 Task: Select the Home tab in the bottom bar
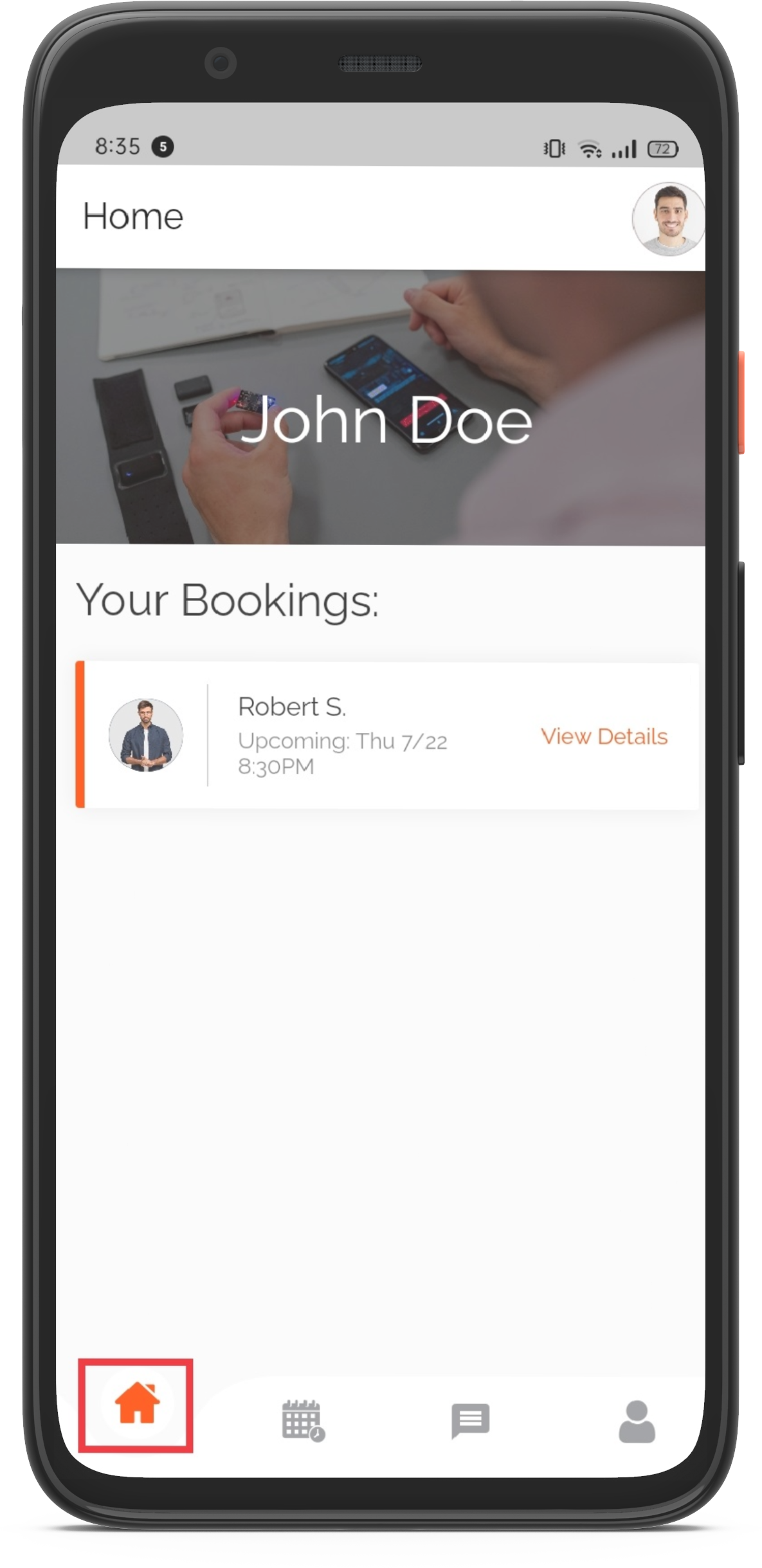coord(136,1404)
